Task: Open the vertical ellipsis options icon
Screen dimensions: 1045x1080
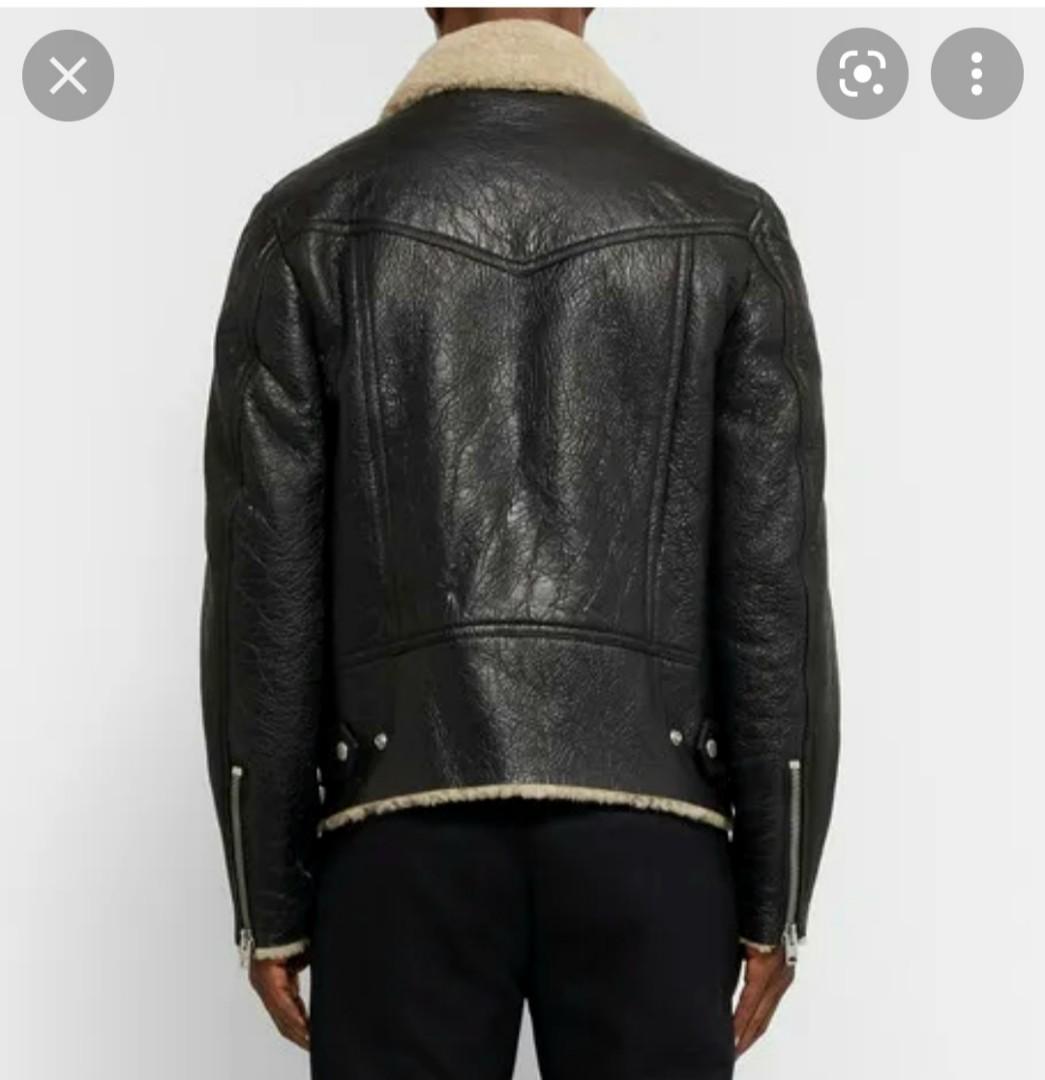Action: tap(975, 75)
